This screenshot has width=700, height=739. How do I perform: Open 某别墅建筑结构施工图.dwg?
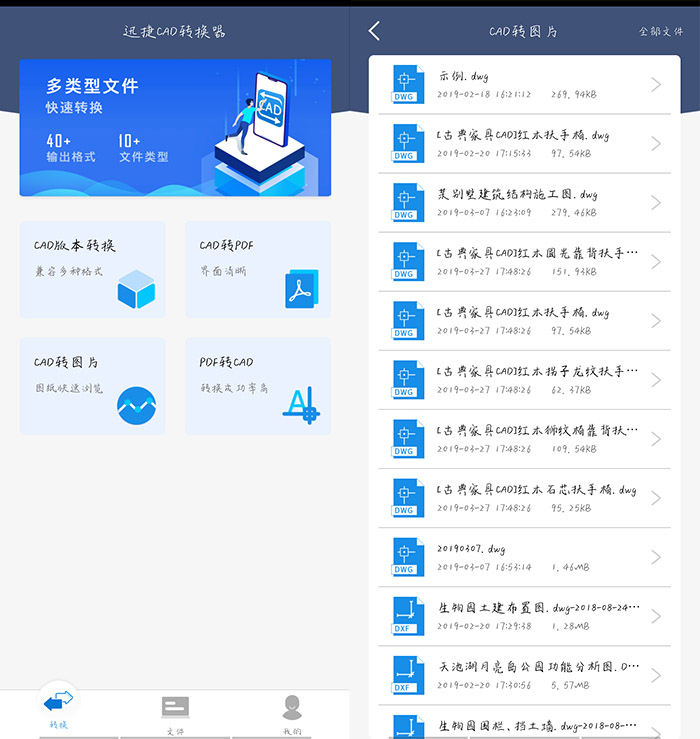(x=524, y=203)
